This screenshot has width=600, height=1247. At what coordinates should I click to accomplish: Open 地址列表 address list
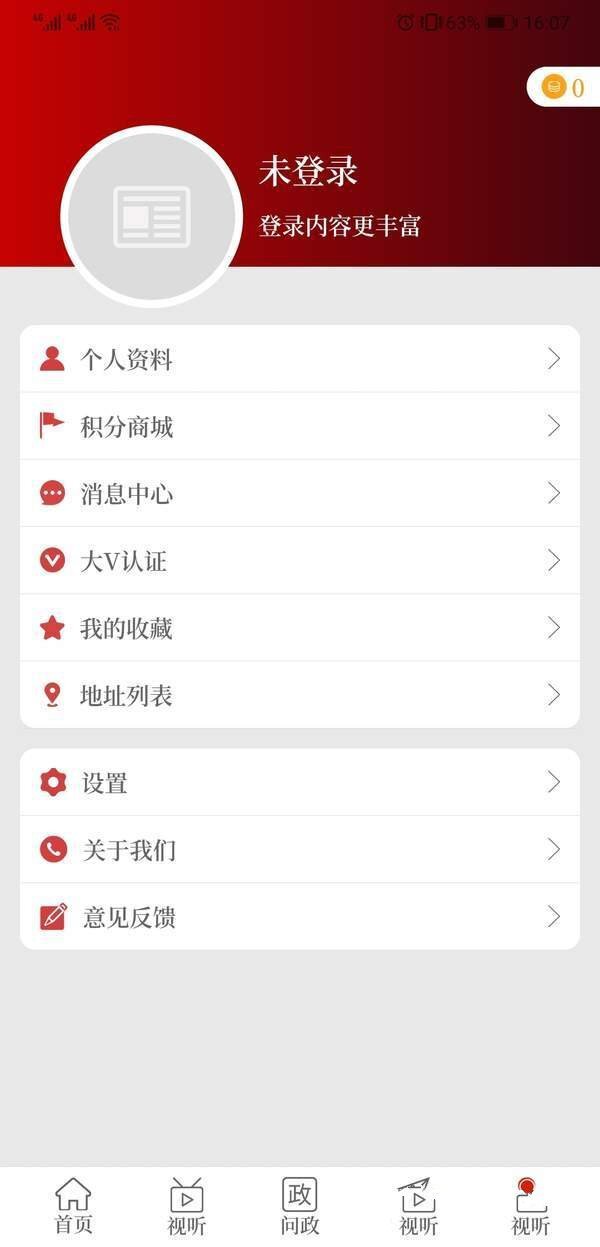coord(300,695)
